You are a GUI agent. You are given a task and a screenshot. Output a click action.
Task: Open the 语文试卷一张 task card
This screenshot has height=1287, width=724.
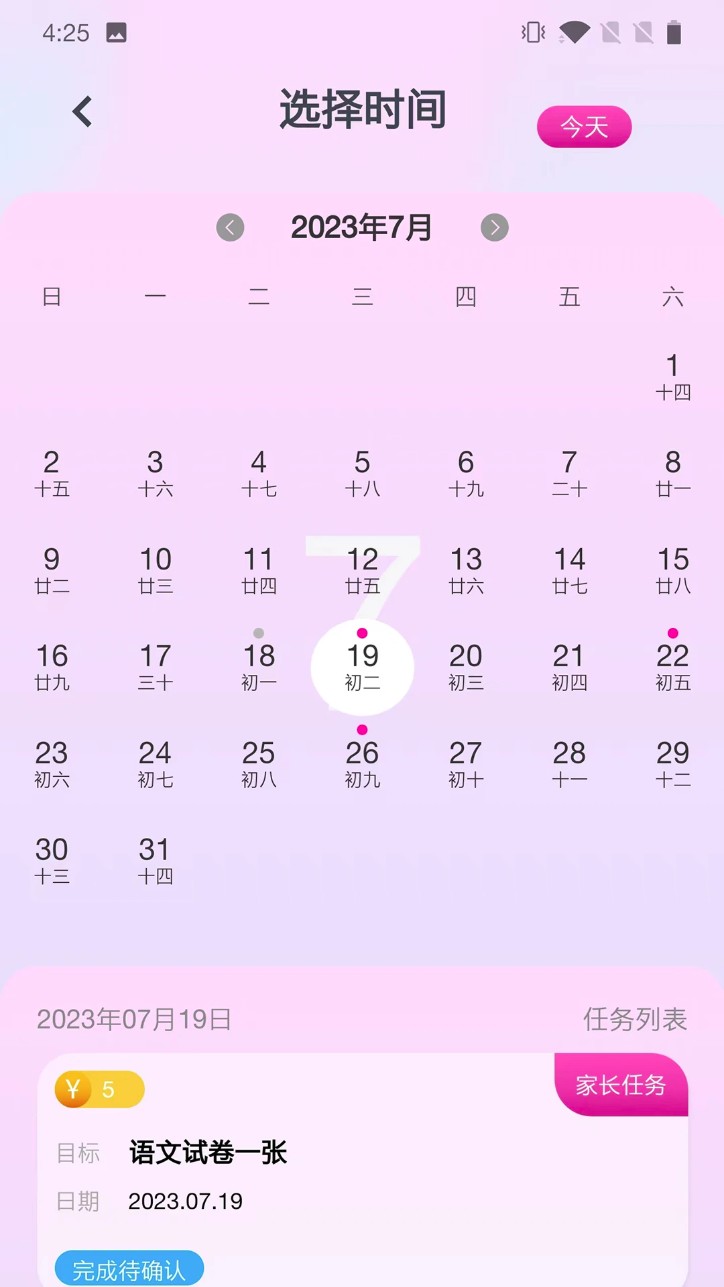363,1170
